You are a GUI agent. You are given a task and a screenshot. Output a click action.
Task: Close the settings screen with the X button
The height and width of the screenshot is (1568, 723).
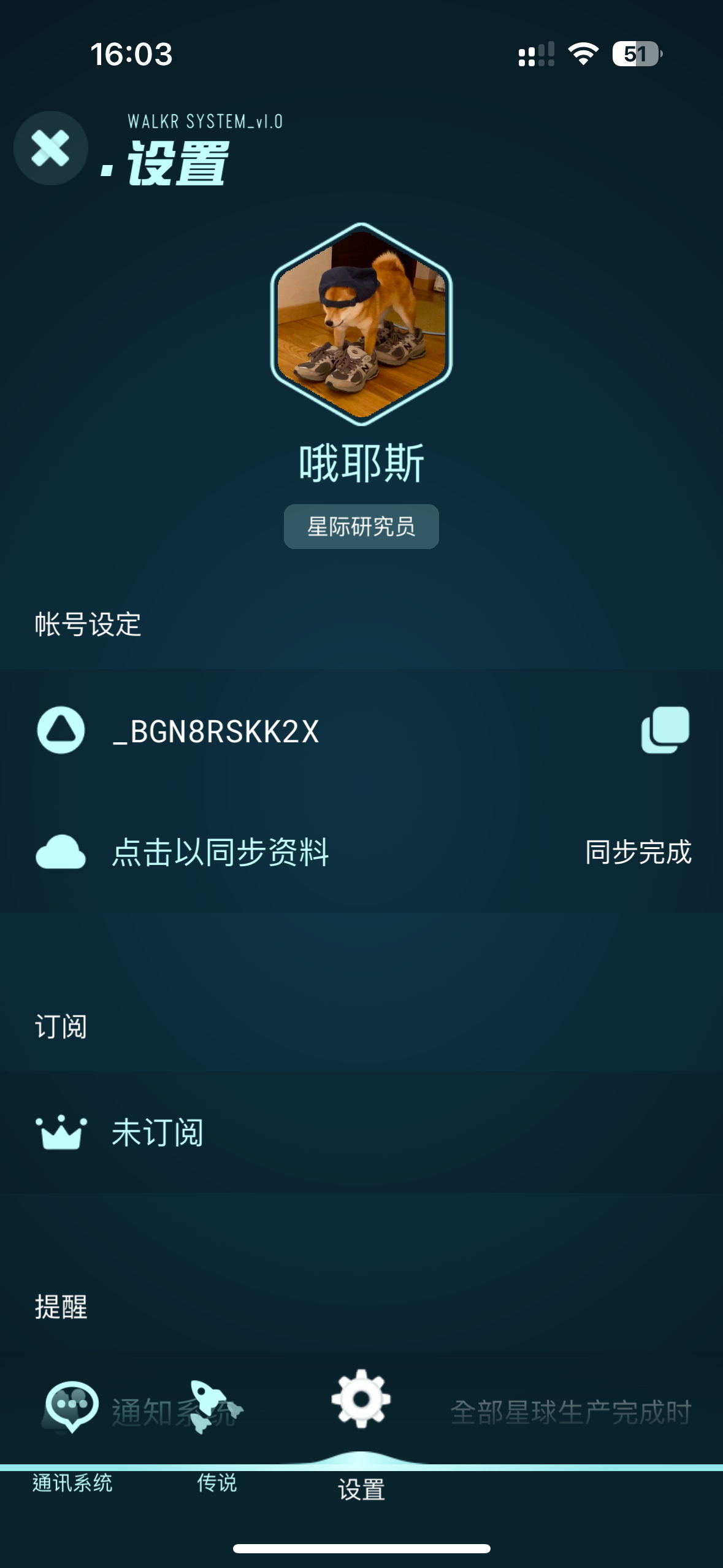click(x=52, y=148)
